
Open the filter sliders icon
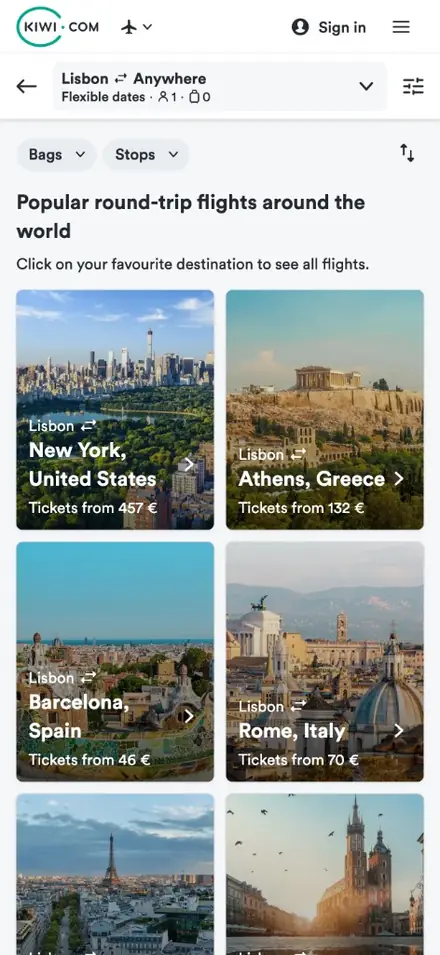click(413, 86)
